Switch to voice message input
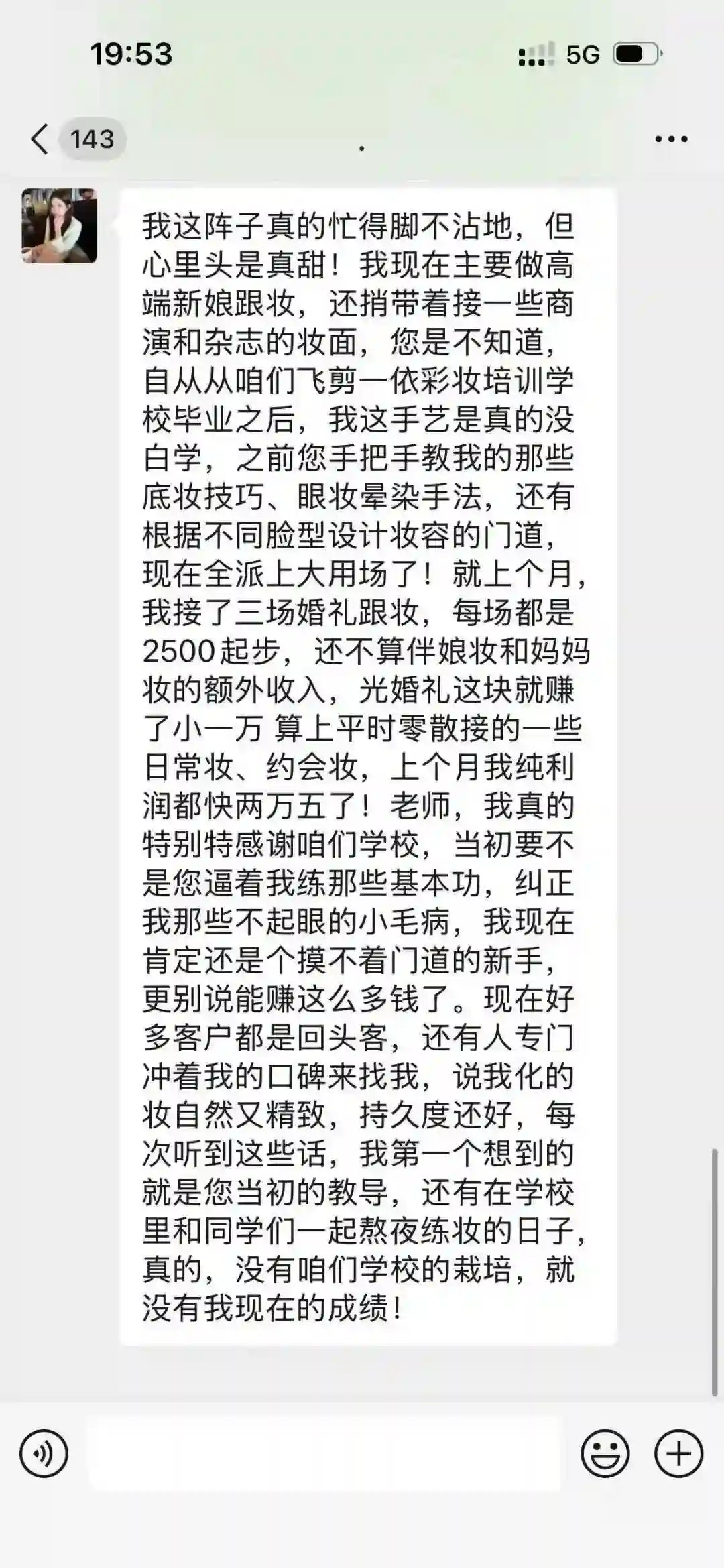 (x=44, y=1454)
